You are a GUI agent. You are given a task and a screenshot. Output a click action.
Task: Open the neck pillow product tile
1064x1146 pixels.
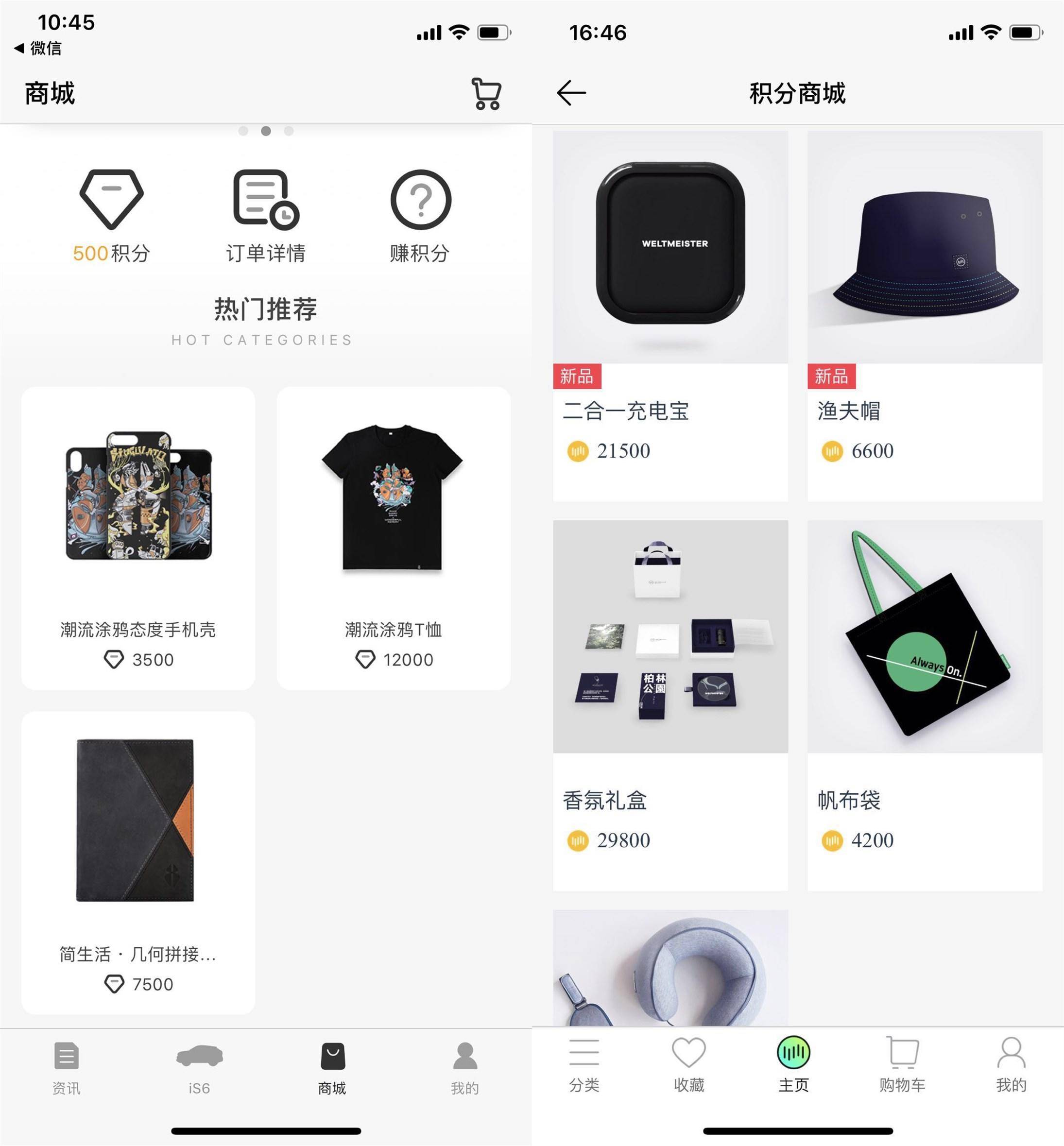click(x=670, y=968)
